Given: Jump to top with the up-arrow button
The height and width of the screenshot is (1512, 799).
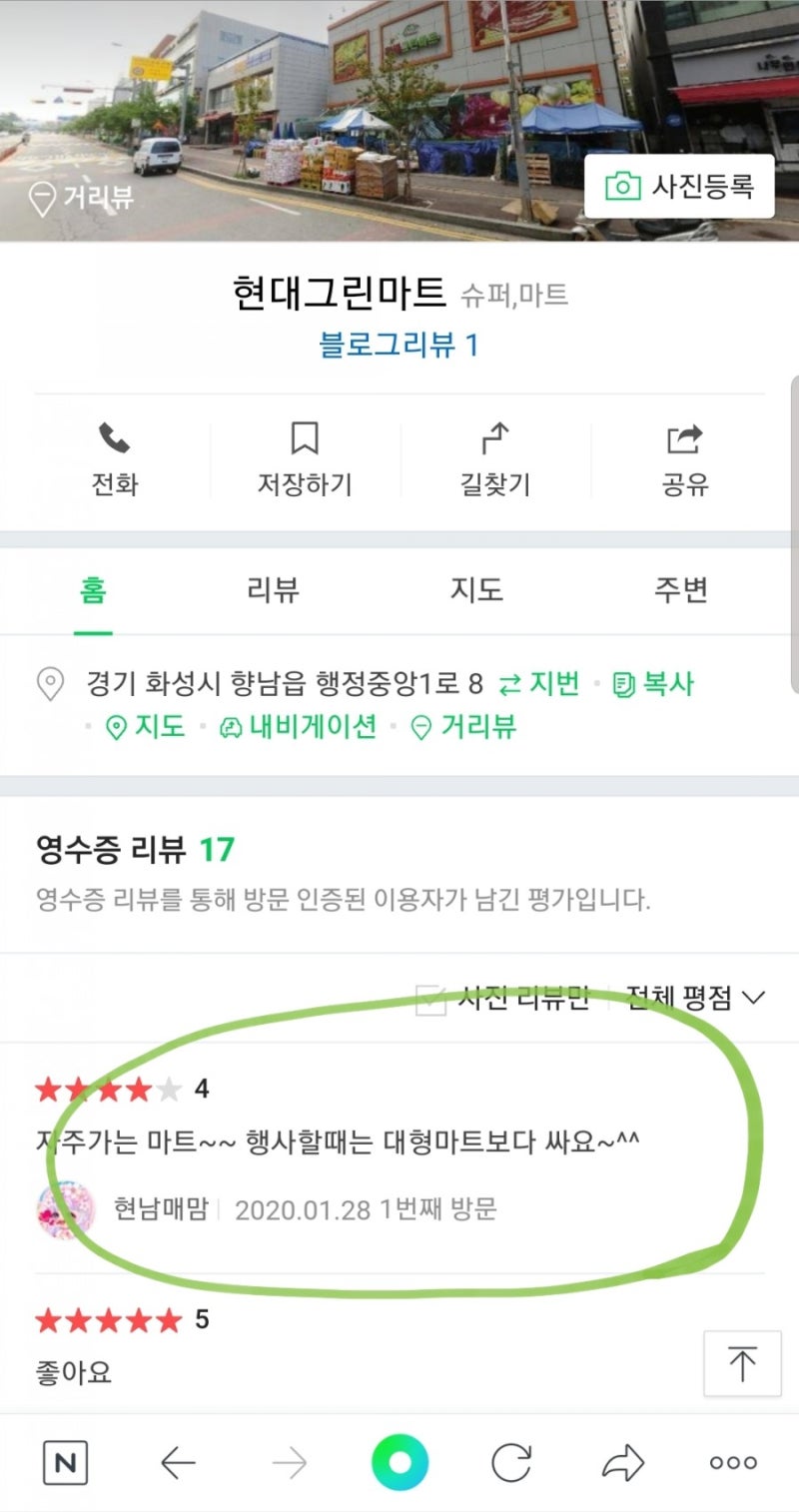Looking at the screenshot, I should coord(741,1363).
